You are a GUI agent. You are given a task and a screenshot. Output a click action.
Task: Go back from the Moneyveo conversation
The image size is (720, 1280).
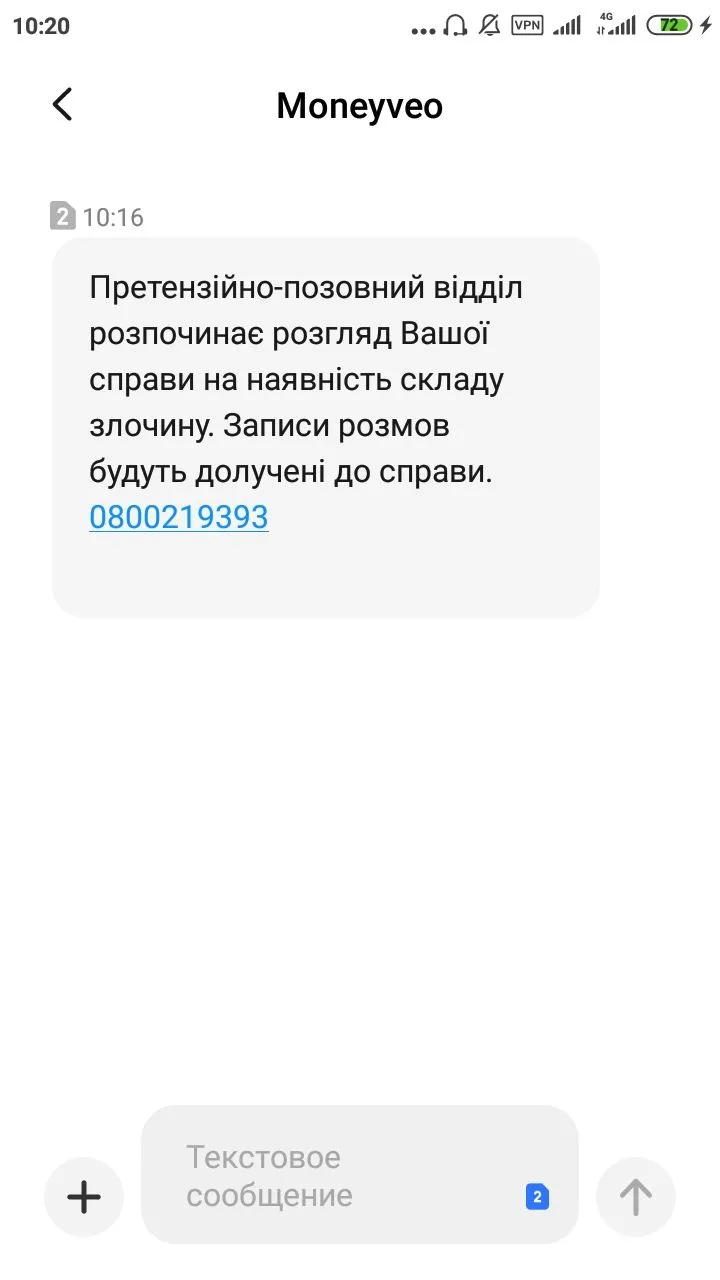62,105
